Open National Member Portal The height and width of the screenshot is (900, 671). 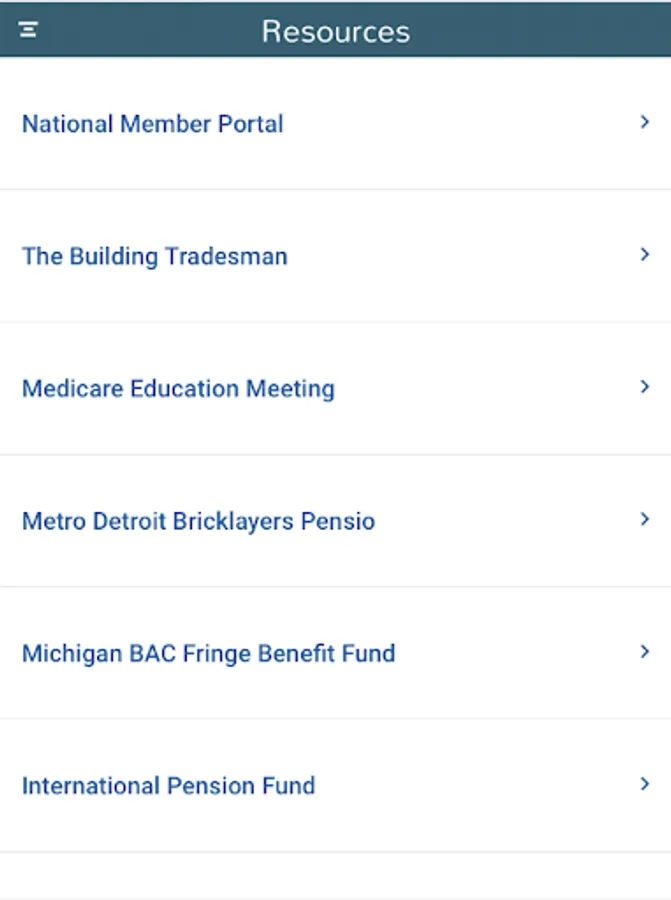pyautogui.click(x=335, y=124)
